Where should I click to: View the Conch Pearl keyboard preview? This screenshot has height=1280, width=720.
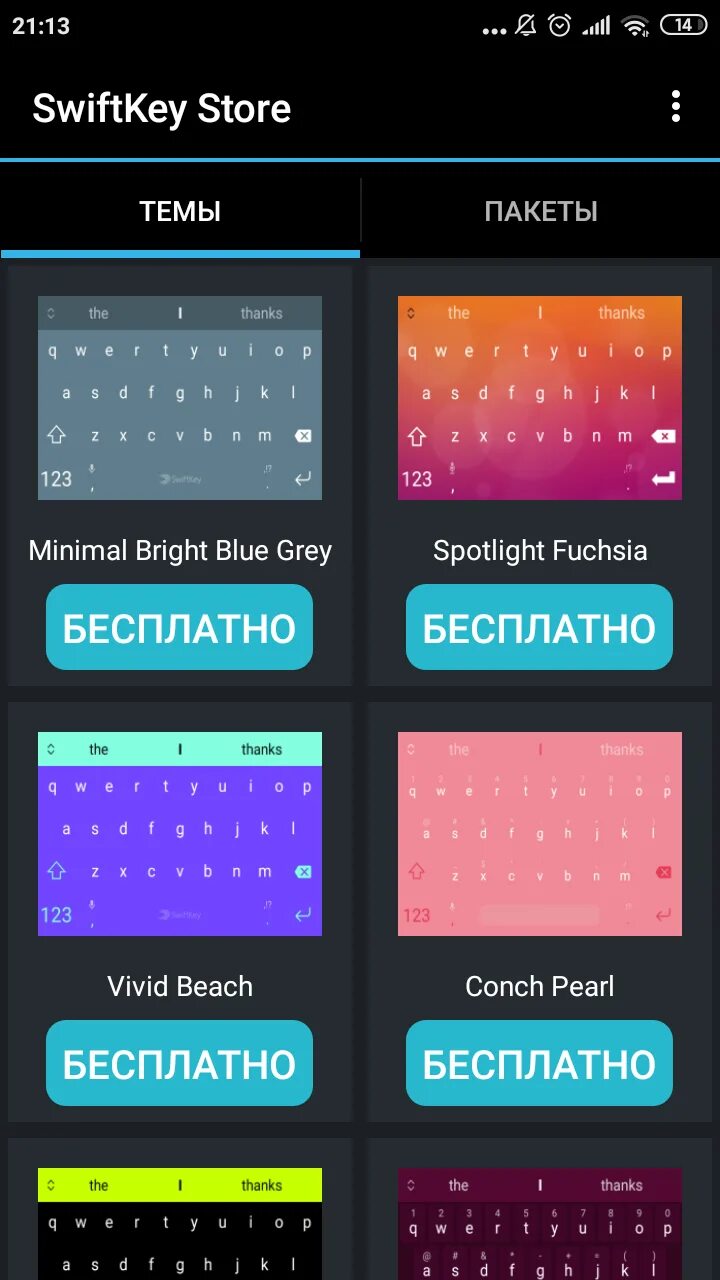coord(540,834)
